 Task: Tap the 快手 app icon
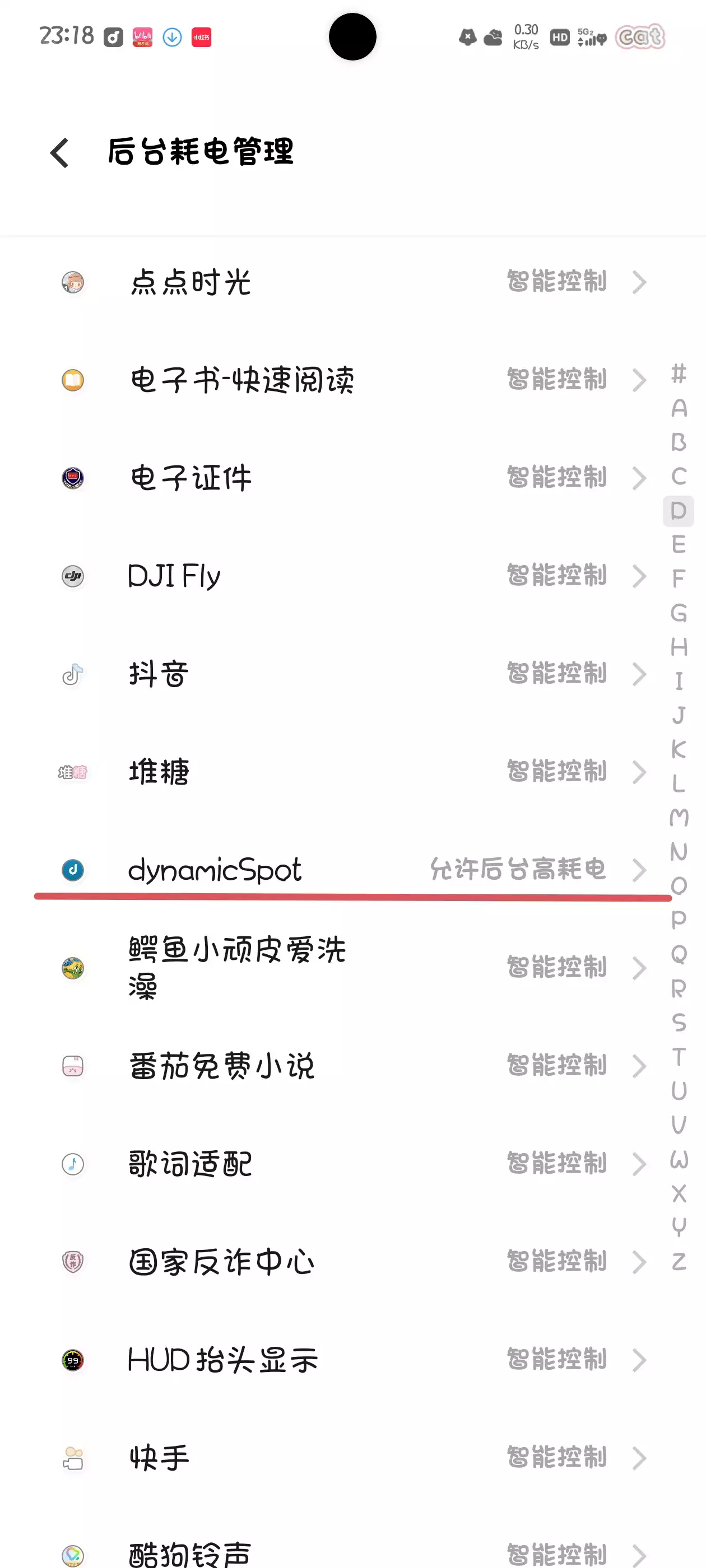click(73, 1458)
